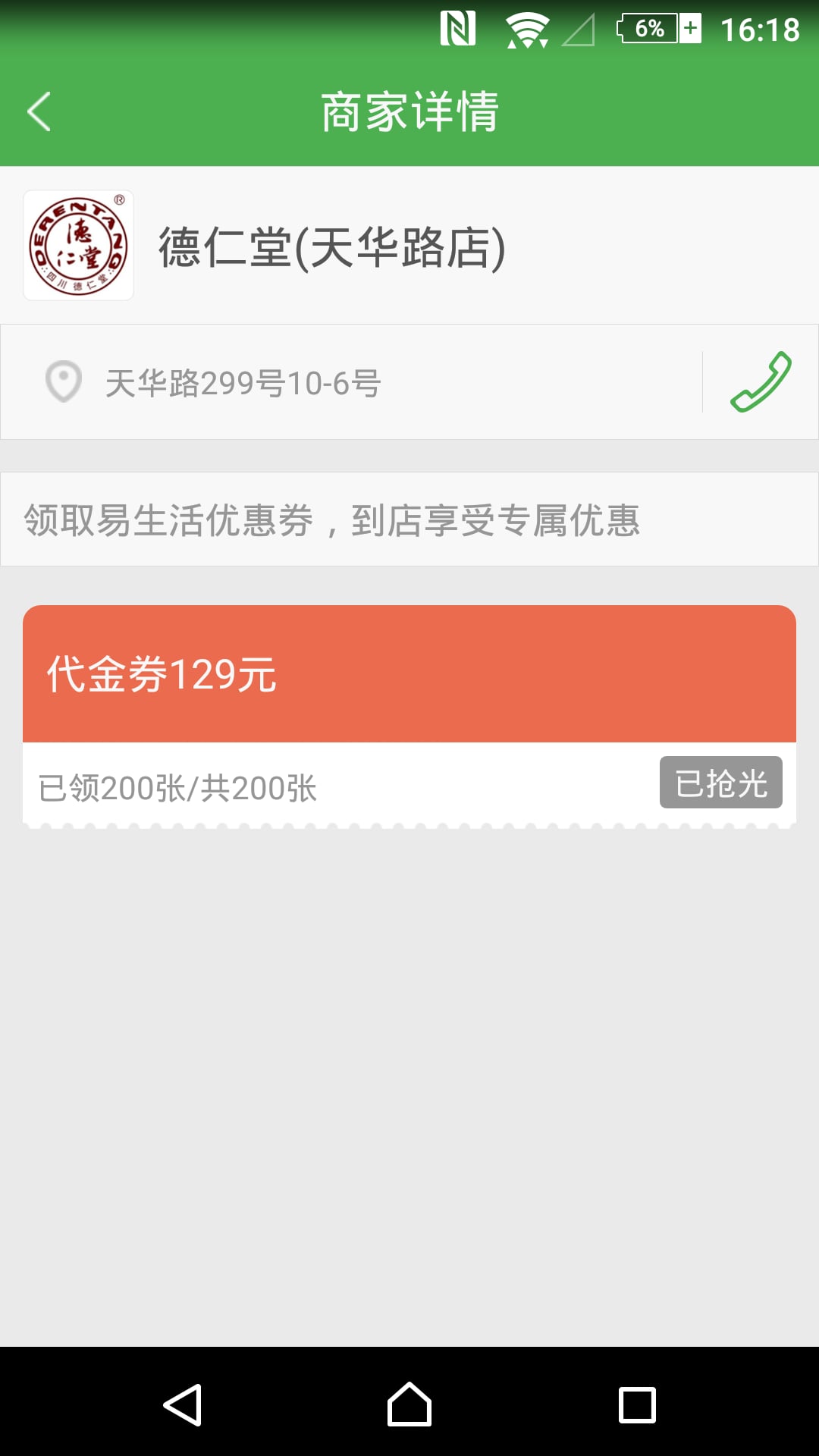Call the merchant using phone icon

(x=761, y=382)
